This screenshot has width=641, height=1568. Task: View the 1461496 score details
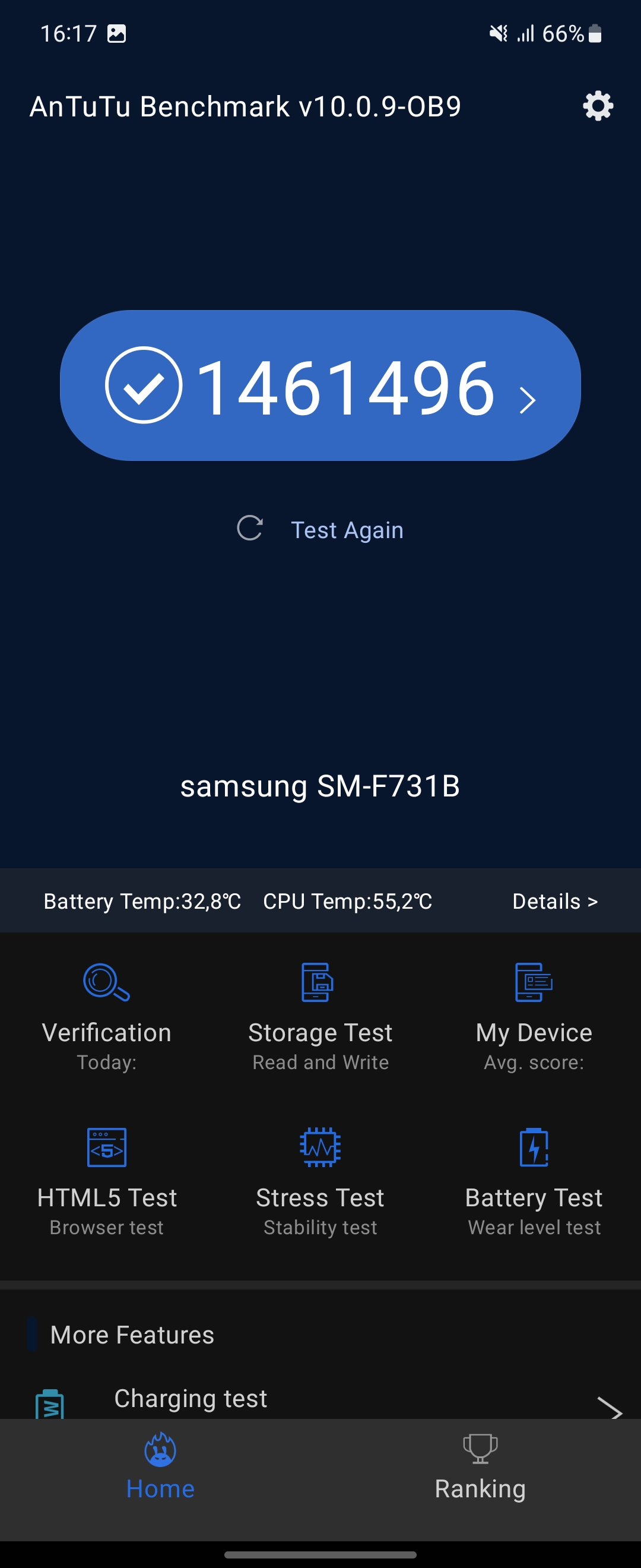pos(320,386)
